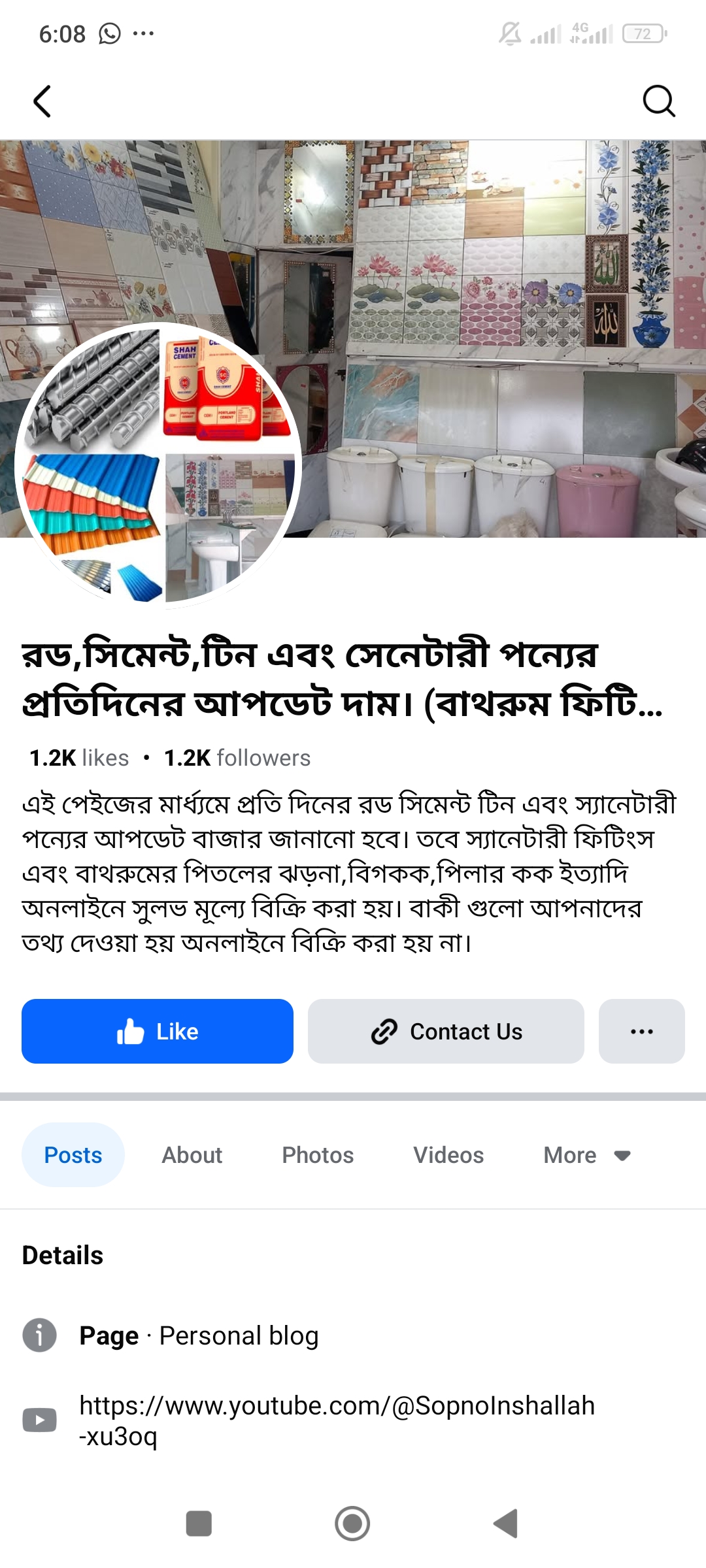Switch to the Posts tab
Screen dimensions: 706x1568
coord(73,1155)
